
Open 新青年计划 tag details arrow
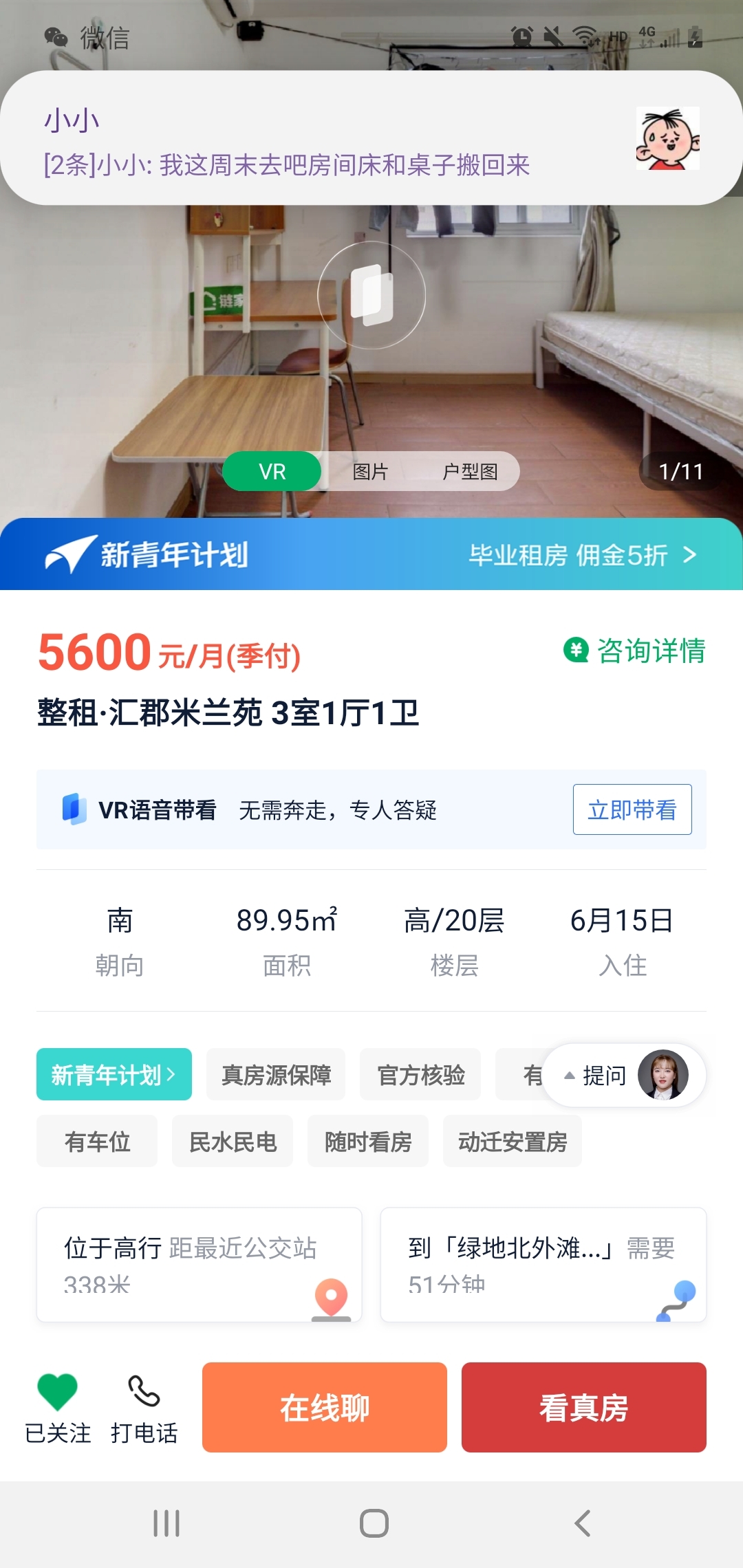(x=172, y=1074)
